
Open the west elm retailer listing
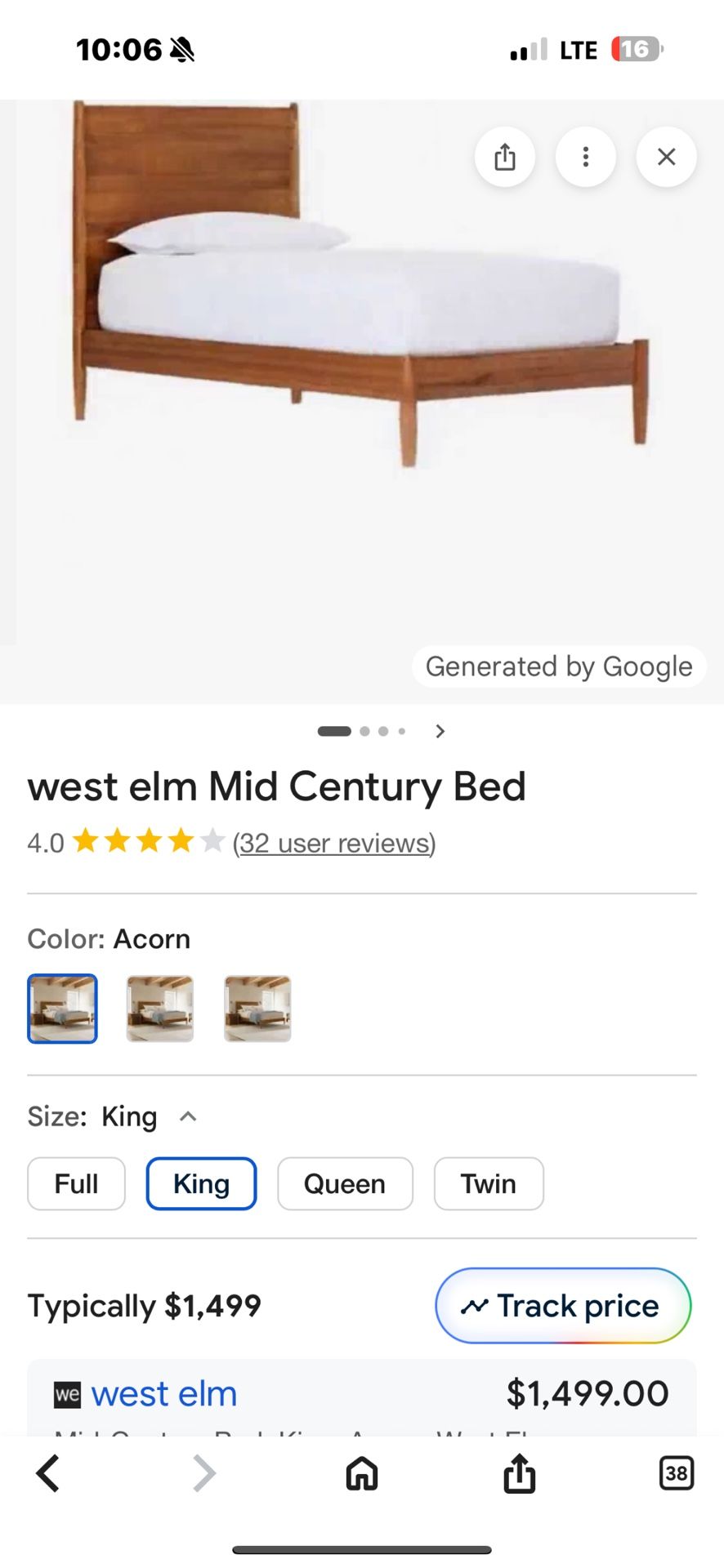pos(163,1393)
